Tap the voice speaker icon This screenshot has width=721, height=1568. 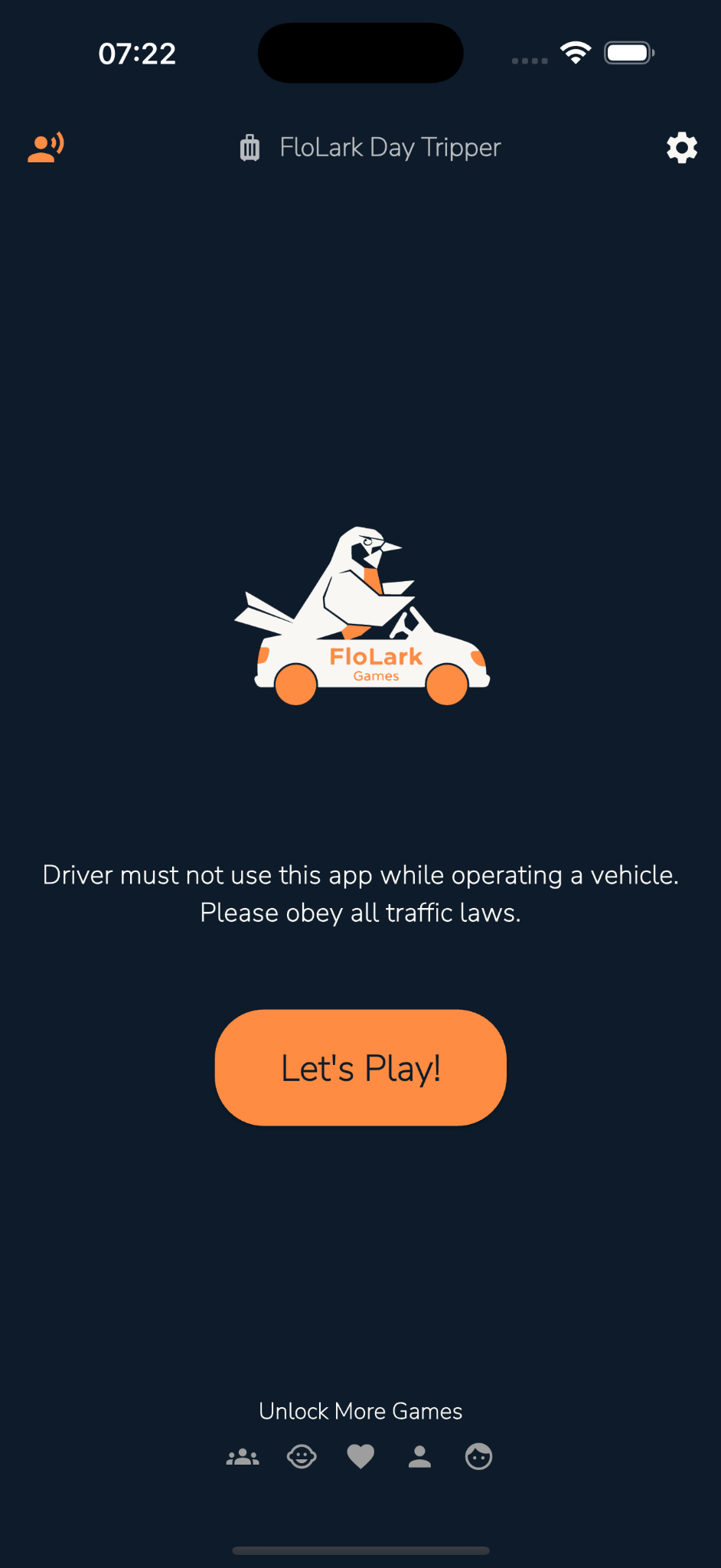pyautogui.click(x=46, y=147)
